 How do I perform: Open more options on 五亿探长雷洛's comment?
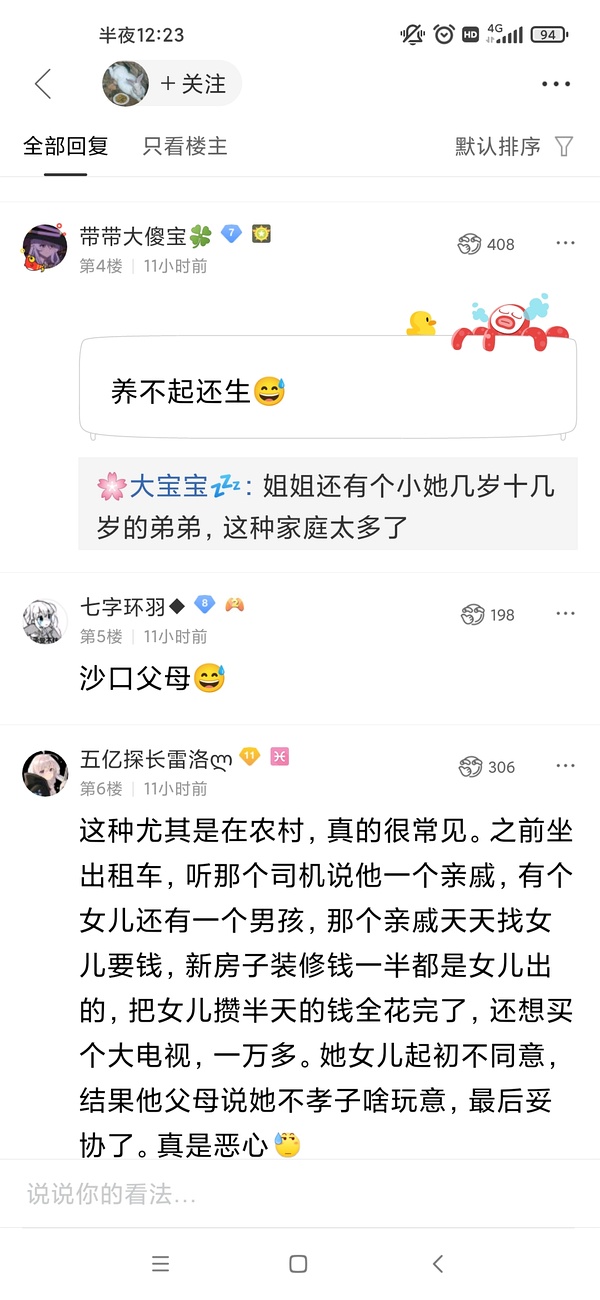[x=565, y=766]
